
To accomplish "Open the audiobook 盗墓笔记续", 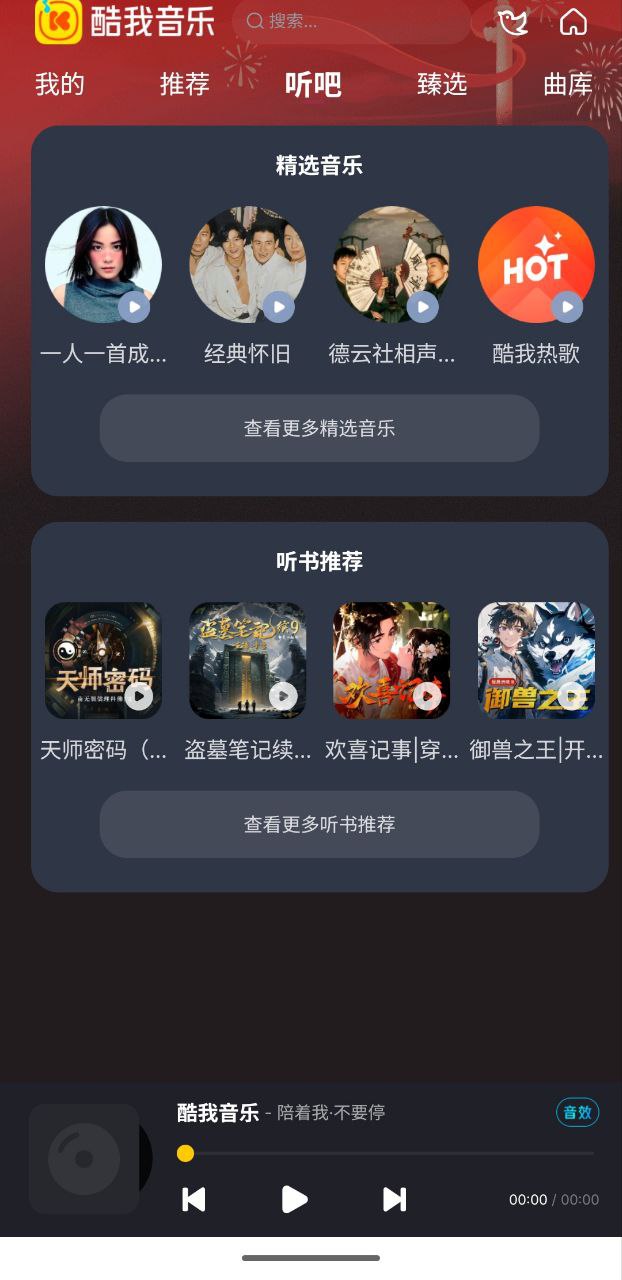I will click(248, 660).
